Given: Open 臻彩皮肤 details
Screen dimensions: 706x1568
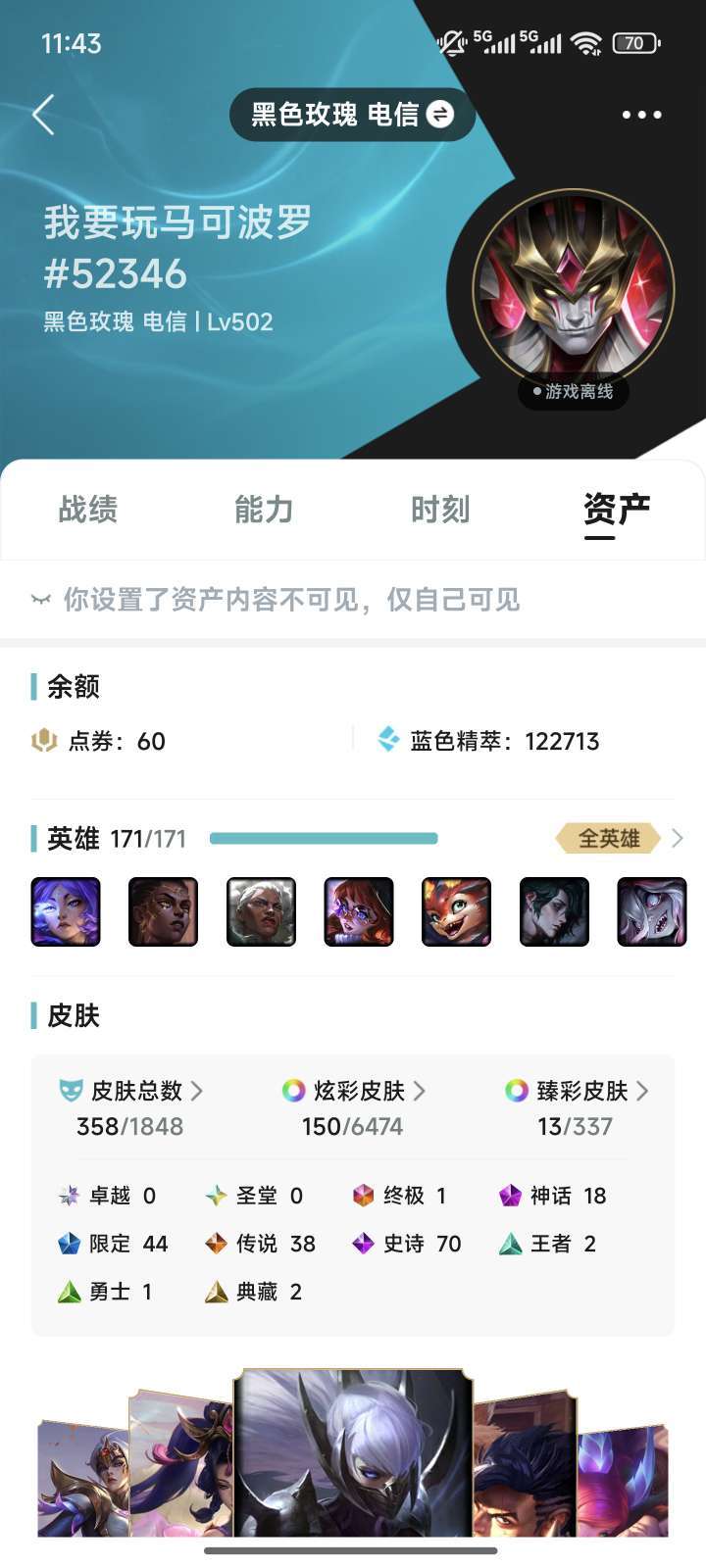Looking at the screenshot, I should click(577, 1091).
